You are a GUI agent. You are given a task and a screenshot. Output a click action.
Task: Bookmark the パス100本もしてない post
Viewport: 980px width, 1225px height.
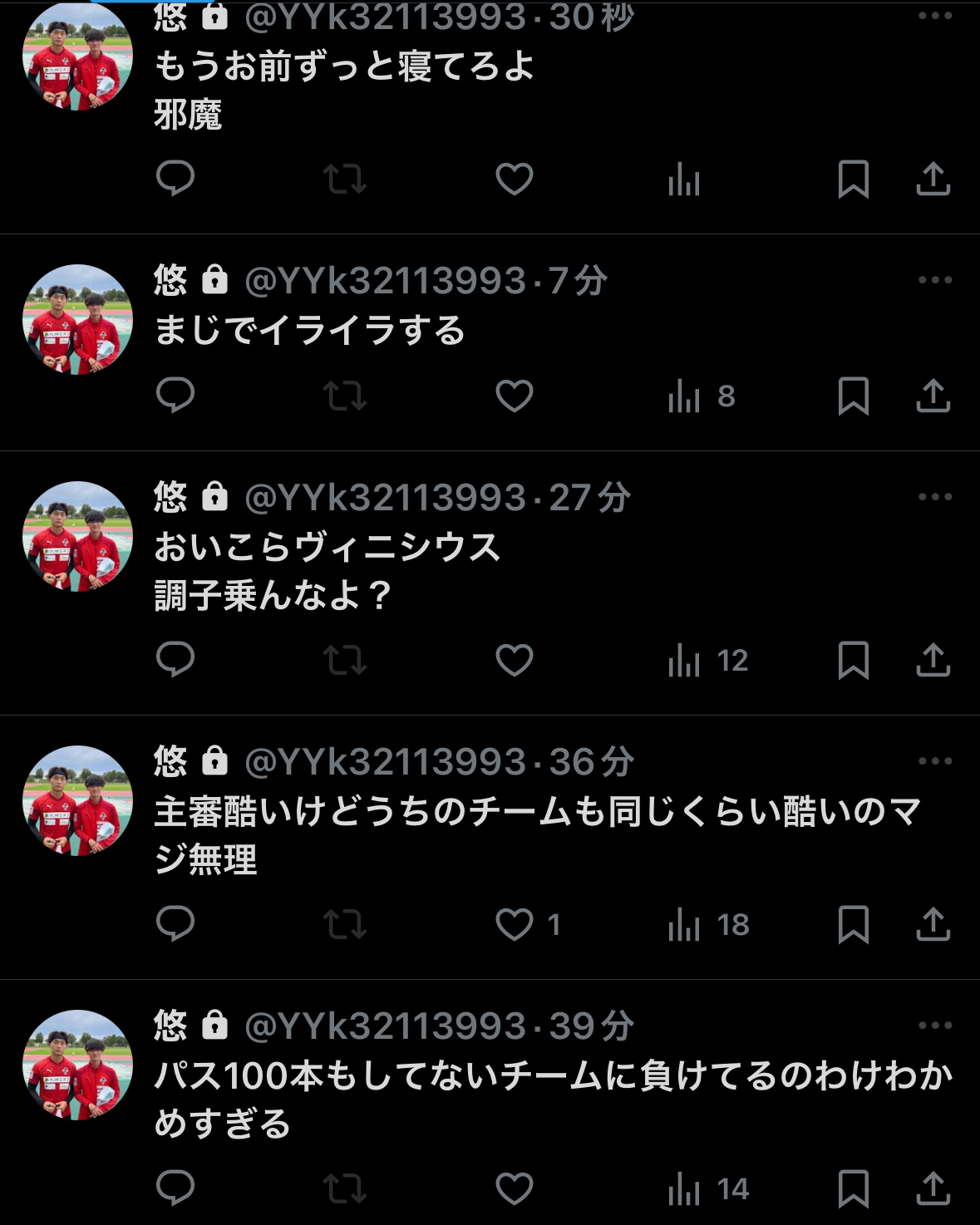point(853,1188)
